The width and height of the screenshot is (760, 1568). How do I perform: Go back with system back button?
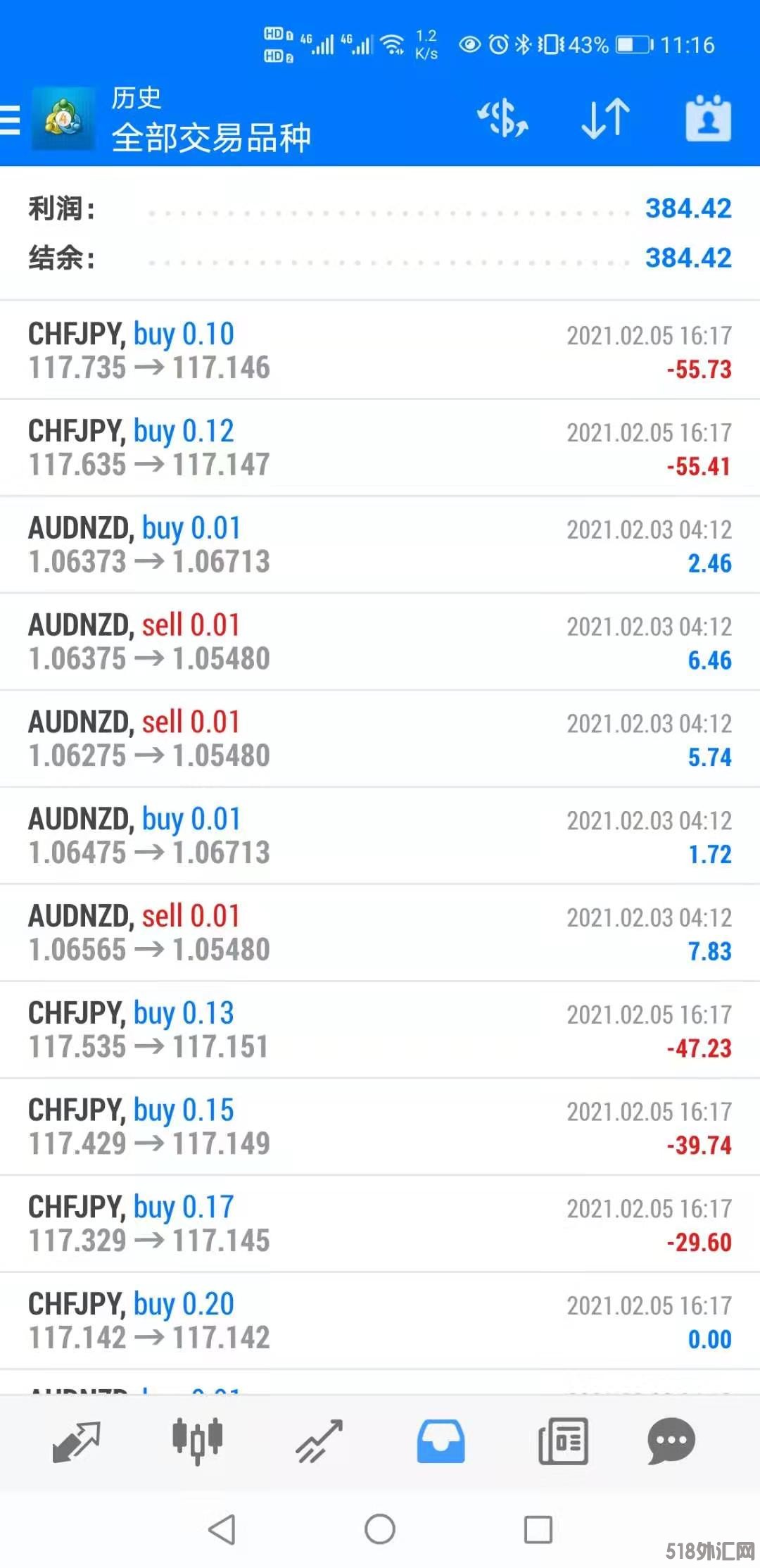pyautogui.click(x=222, y=1529)
